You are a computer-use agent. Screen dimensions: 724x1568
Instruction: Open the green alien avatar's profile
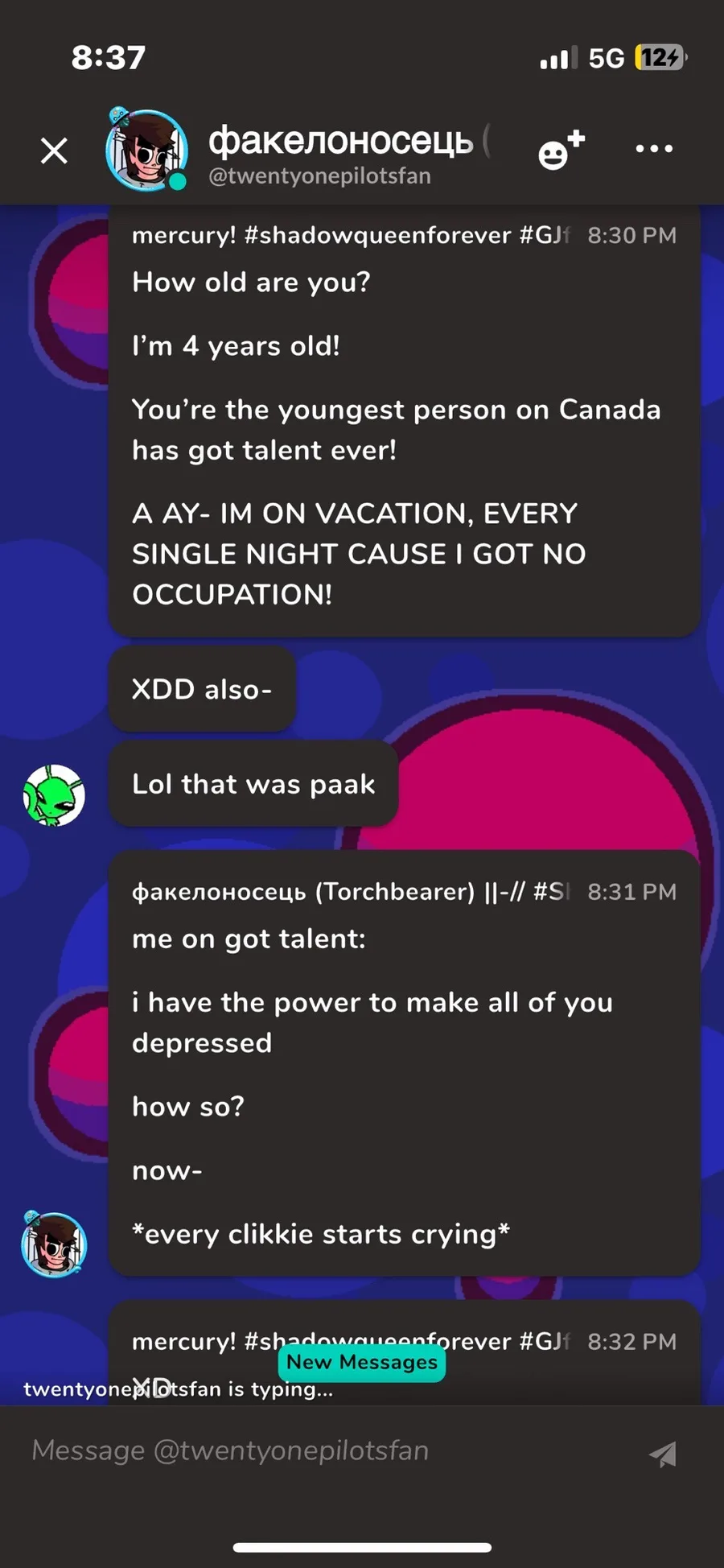(x=54, y=795)
